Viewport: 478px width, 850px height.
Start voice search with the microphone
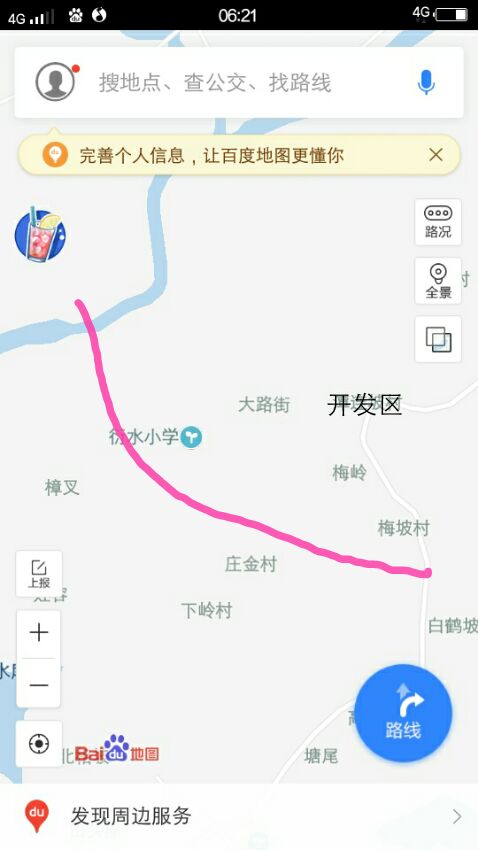[x=426, y=82]
